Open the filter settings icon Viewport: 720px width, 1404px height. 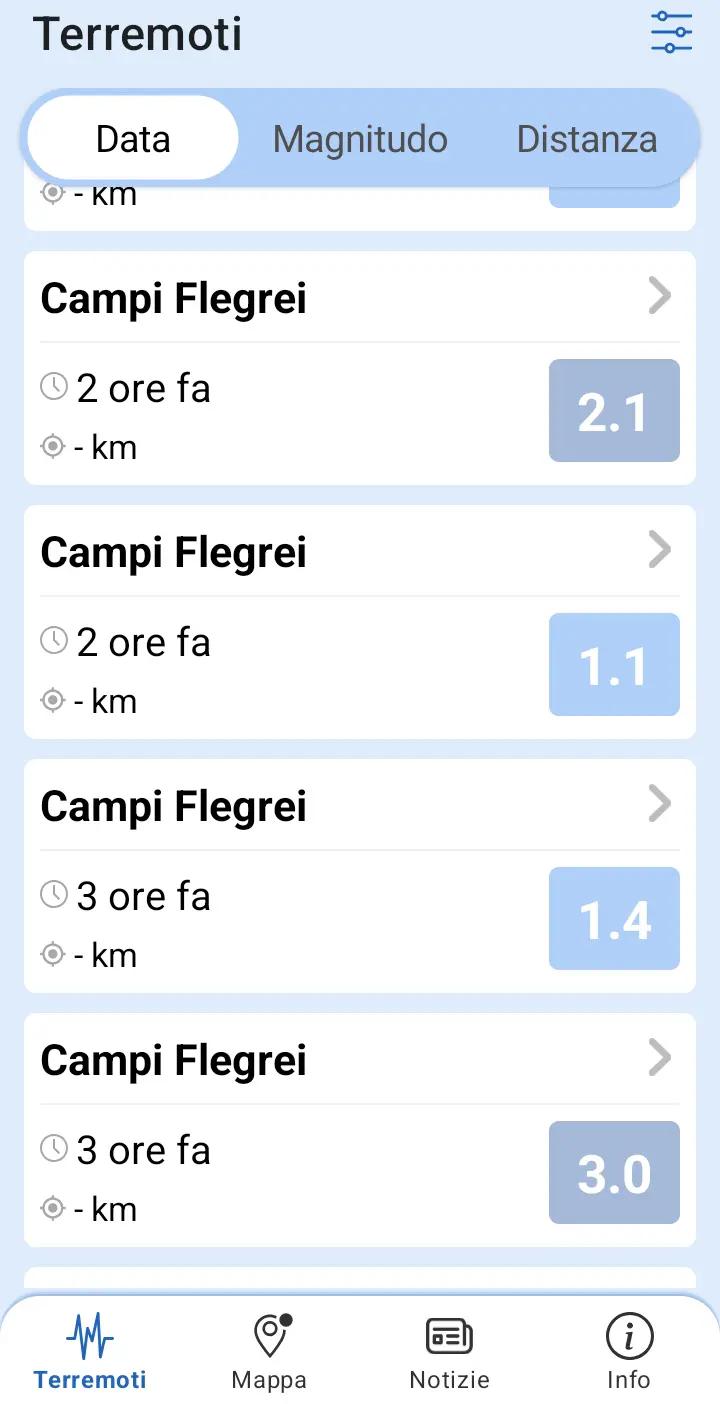(x=671, y=33)
